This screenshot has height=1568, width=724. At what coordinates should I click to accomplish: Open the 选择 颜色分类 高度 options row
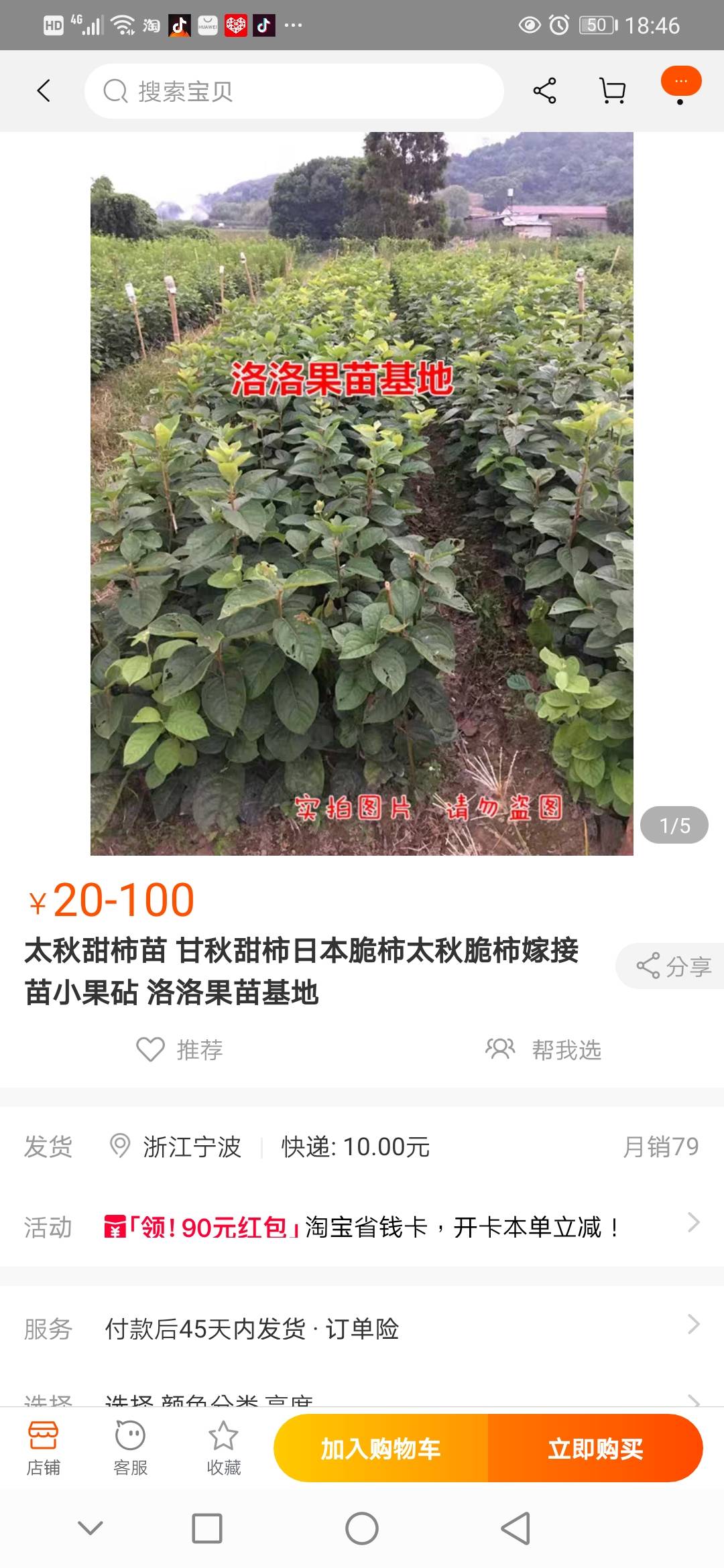(x=362, y=1398)
